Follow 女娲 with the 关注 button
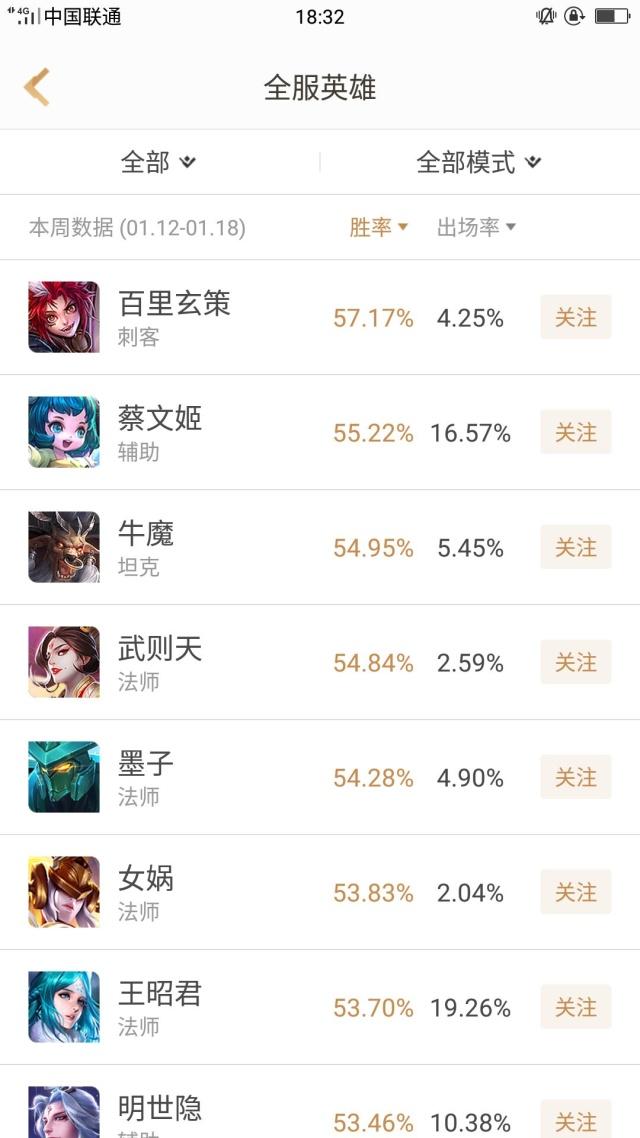640x1138 pixels. point(575,893)
